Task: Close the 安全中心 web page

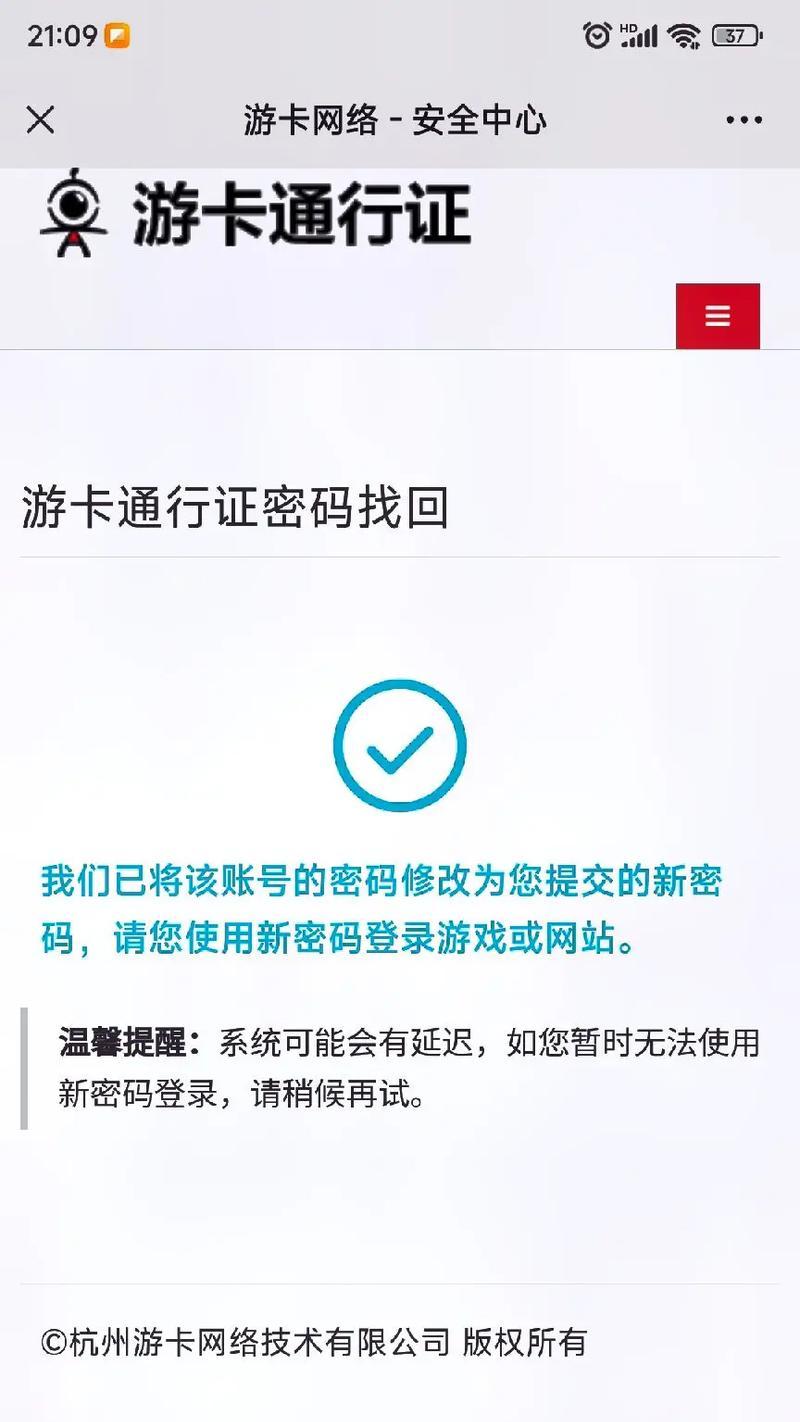Action: 40,121
